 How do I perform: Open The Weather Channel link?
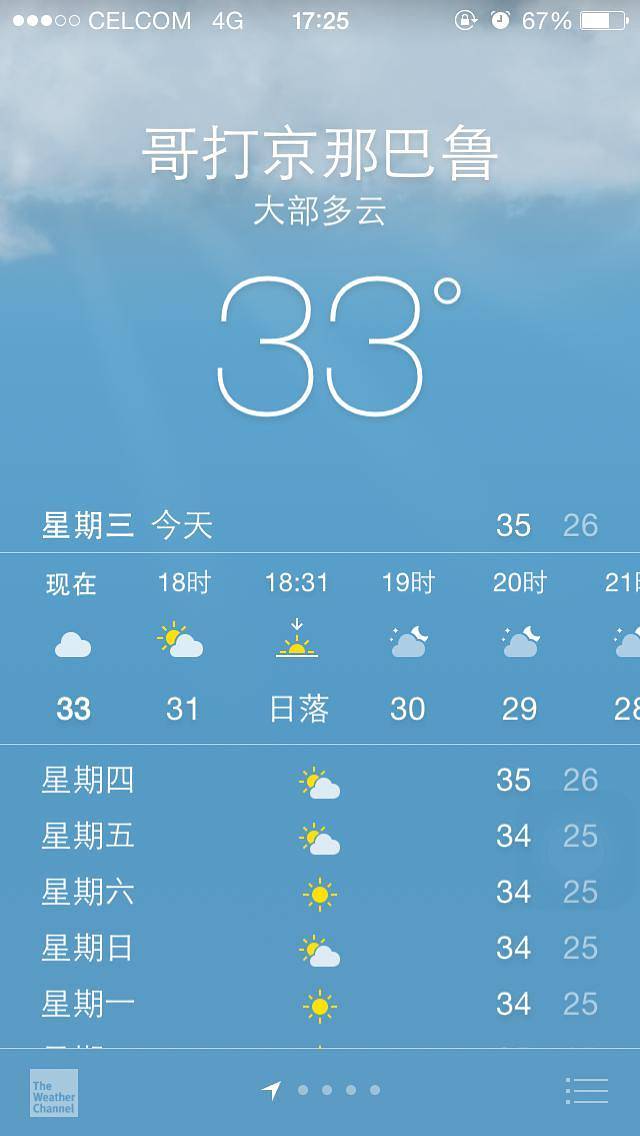(x=54, y=1093)
